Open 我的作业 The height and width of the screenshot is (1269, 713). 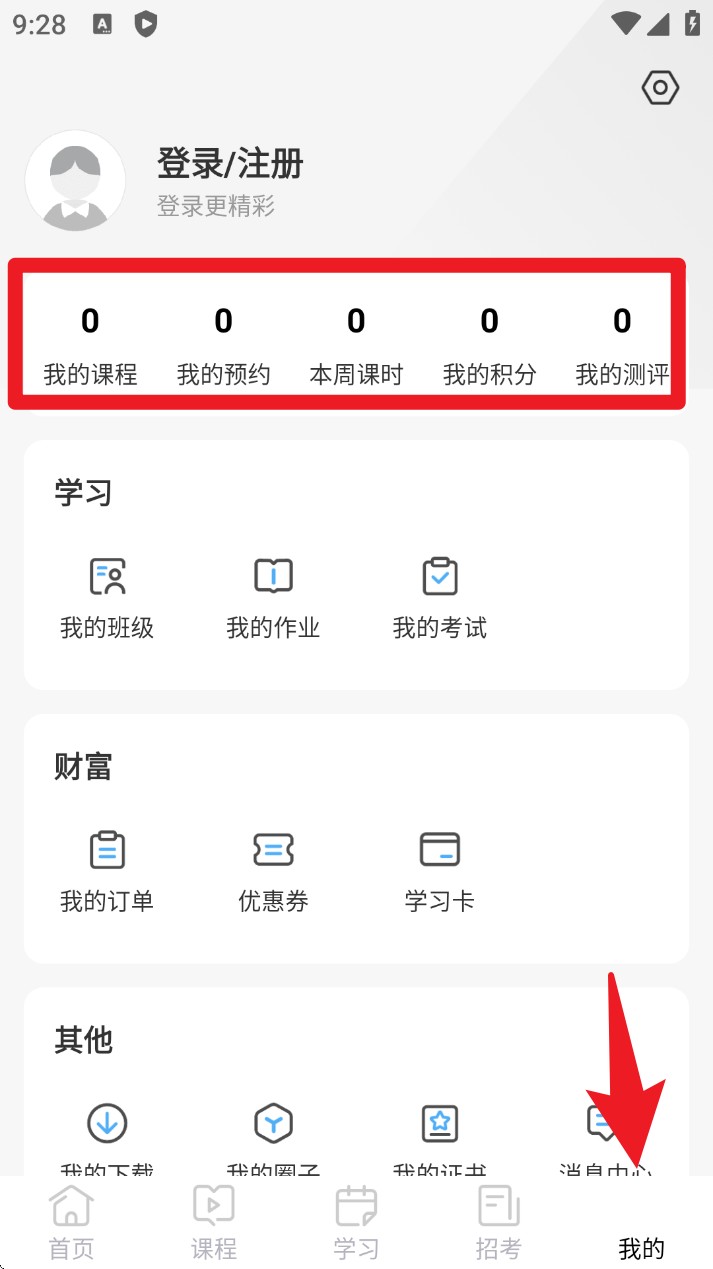coord(273,597)
